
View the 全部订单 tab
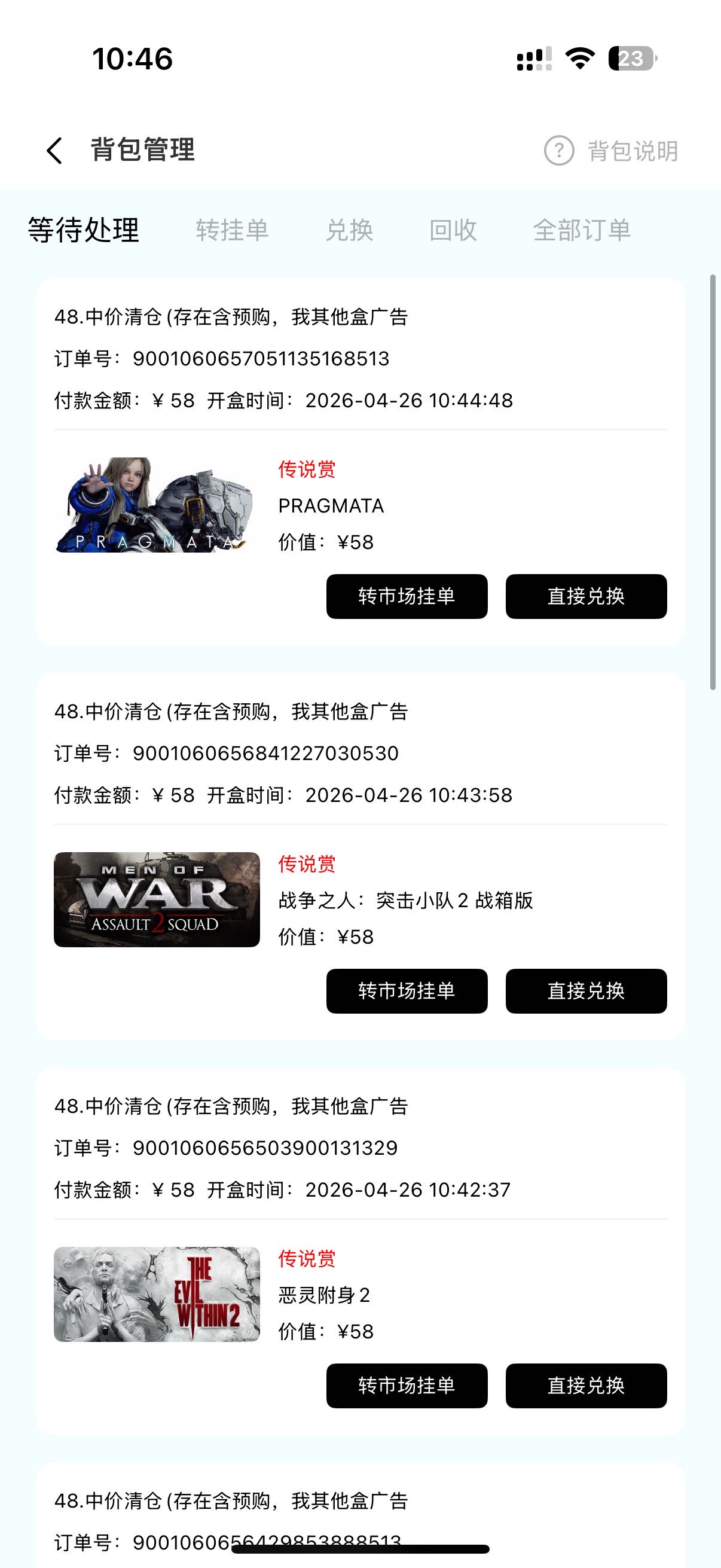582,230
